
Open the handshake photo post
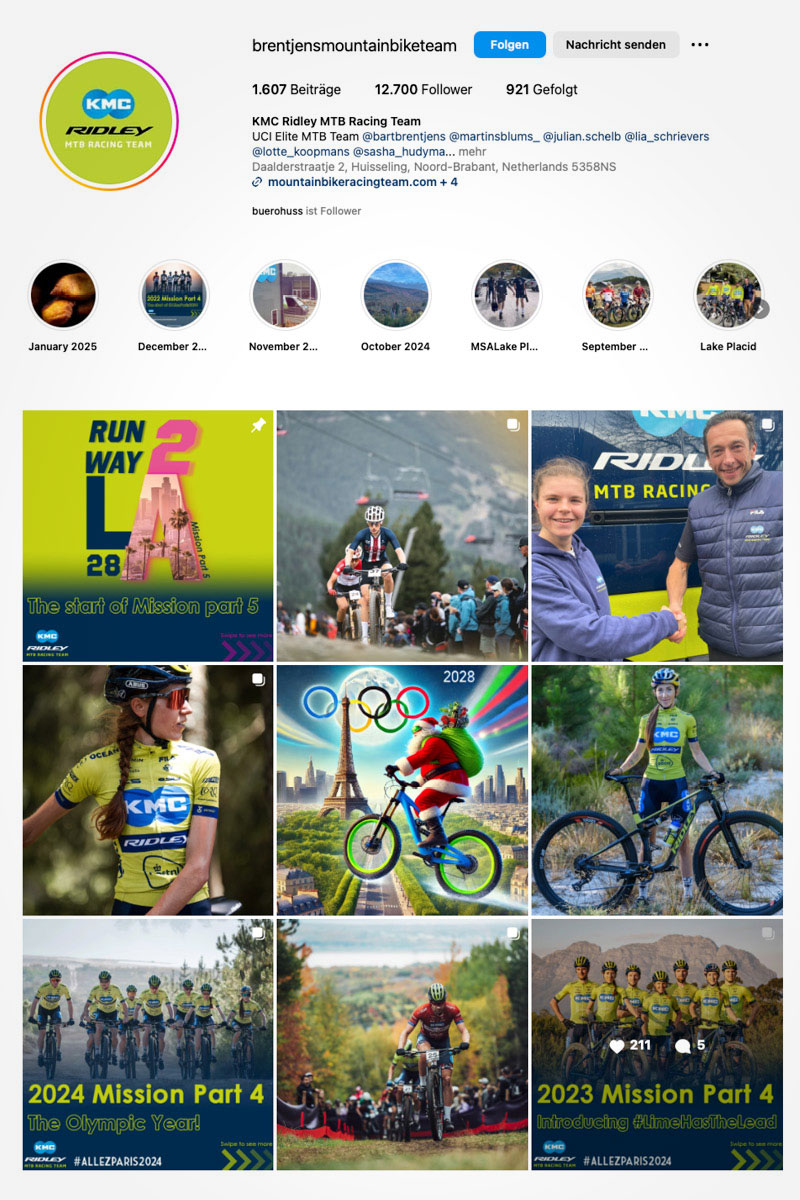pos(657,535)
